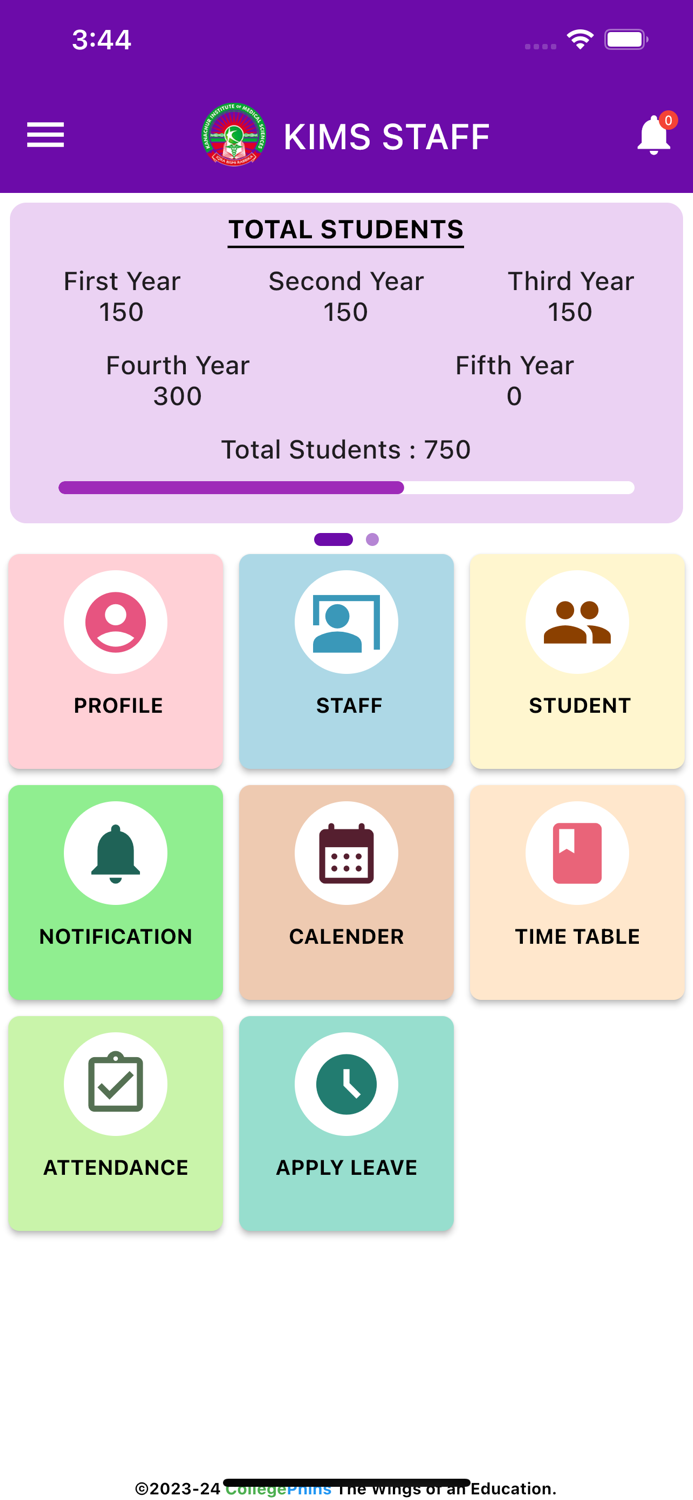The width and height of the screenshot is (693, 1500).
Task: Open the Calender tile
Action: (346, 892)
